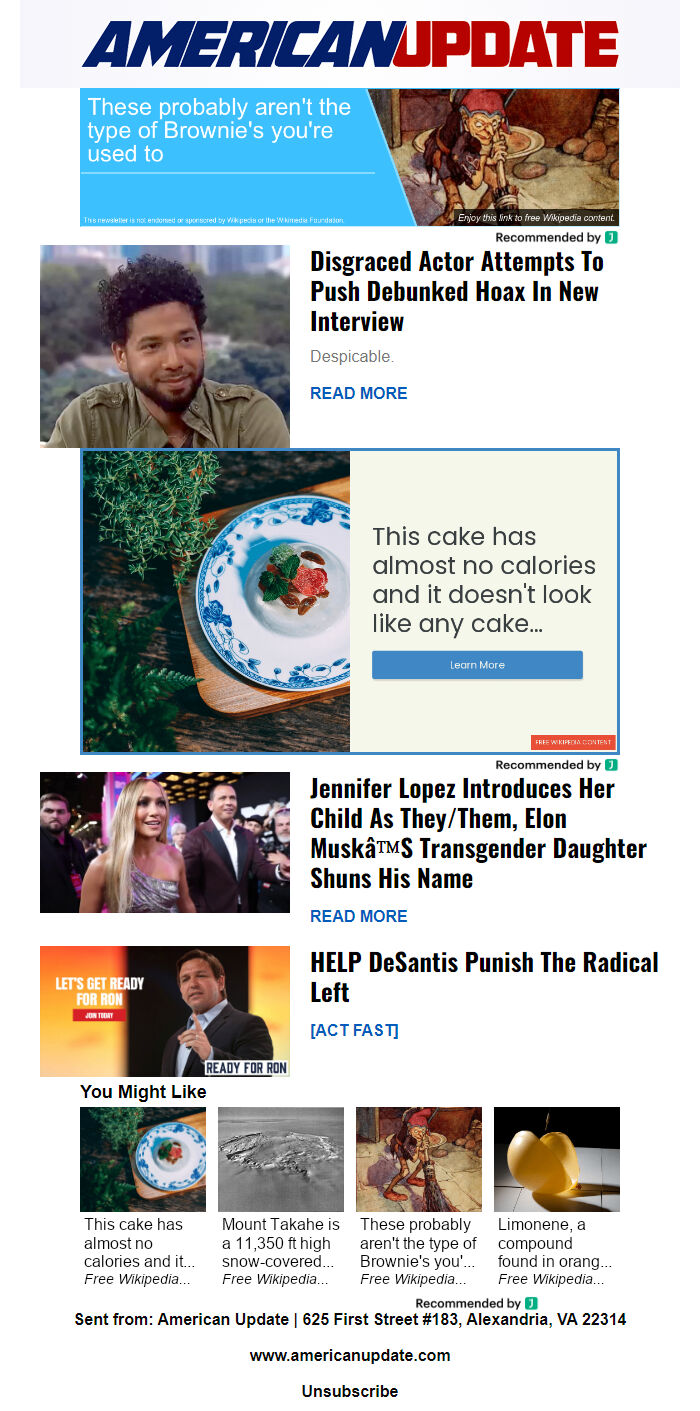Image resolution: width=700 pixels, height=1411 pixels.
Task: Open the Ready for Ron image
Action: tap(165, 1011)
